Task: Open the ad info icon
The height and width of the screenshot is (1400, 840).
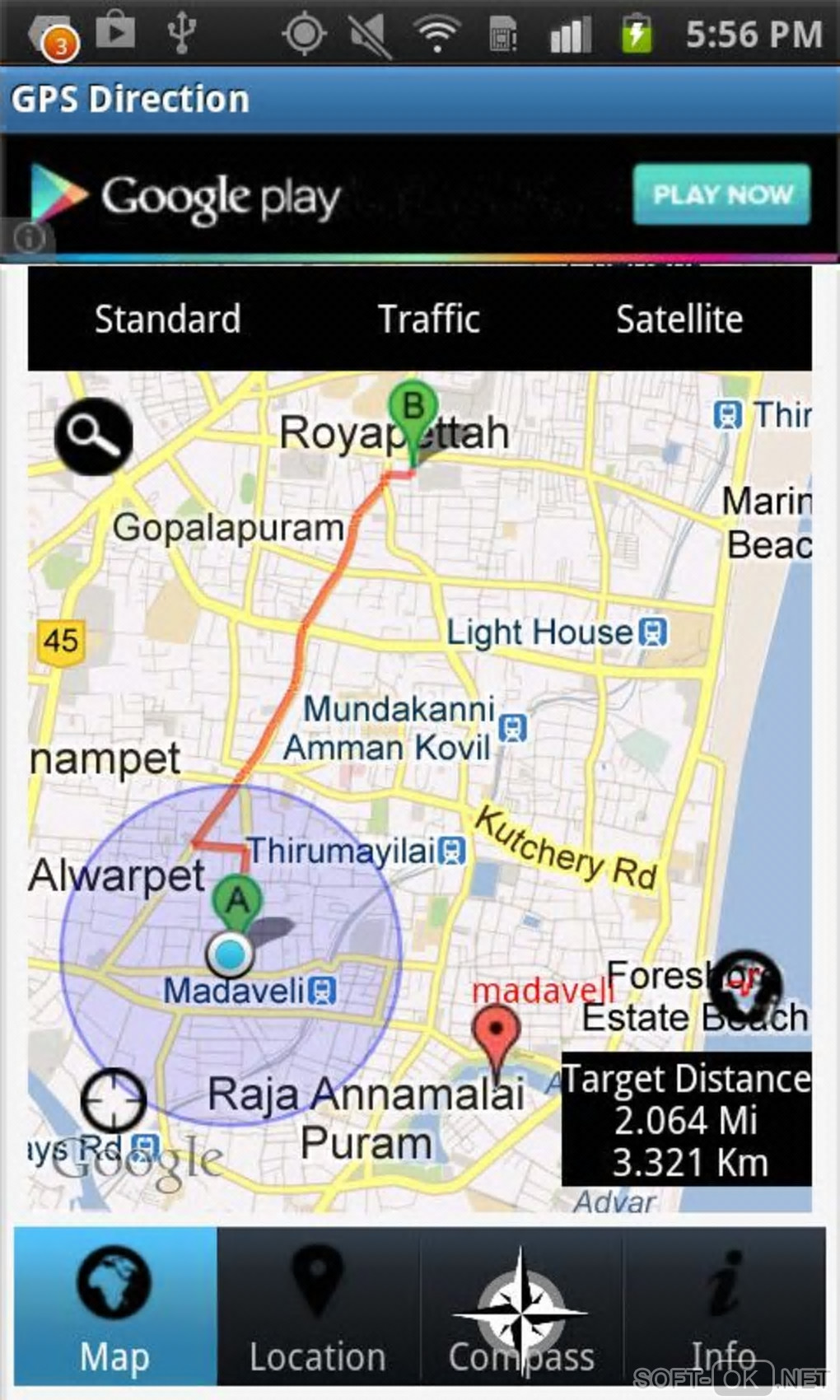Action: [29, 239]
